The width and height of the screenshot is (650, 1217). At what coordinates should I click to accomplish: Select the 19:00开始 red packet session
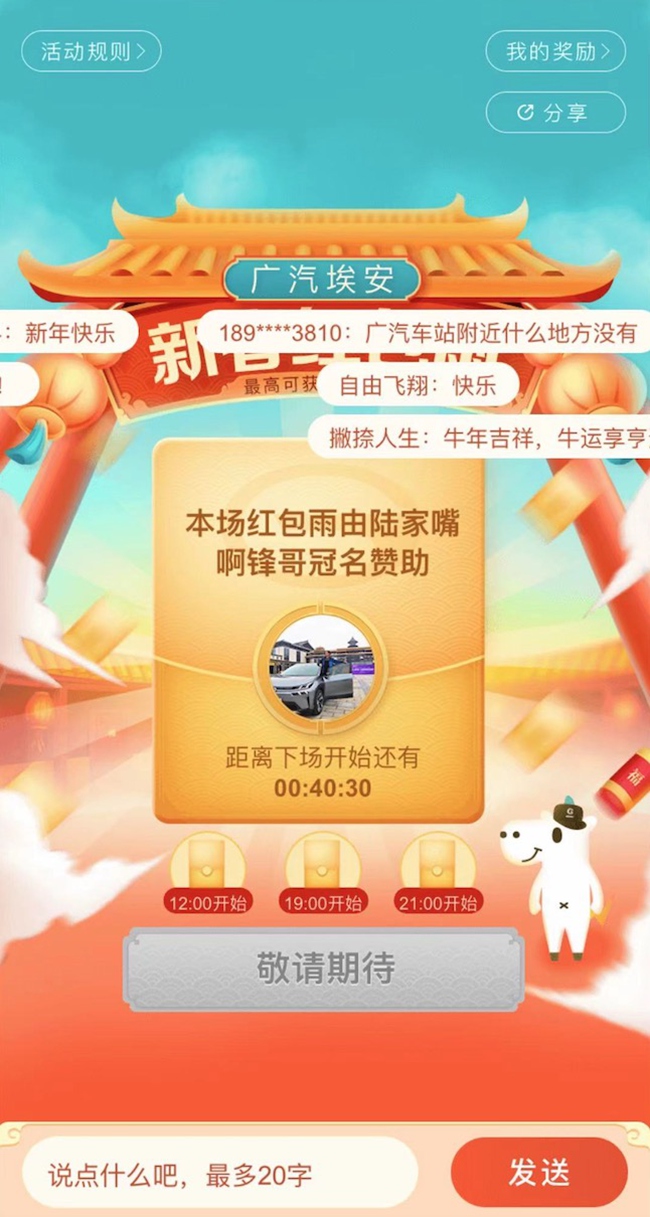[x=323, y=873]
